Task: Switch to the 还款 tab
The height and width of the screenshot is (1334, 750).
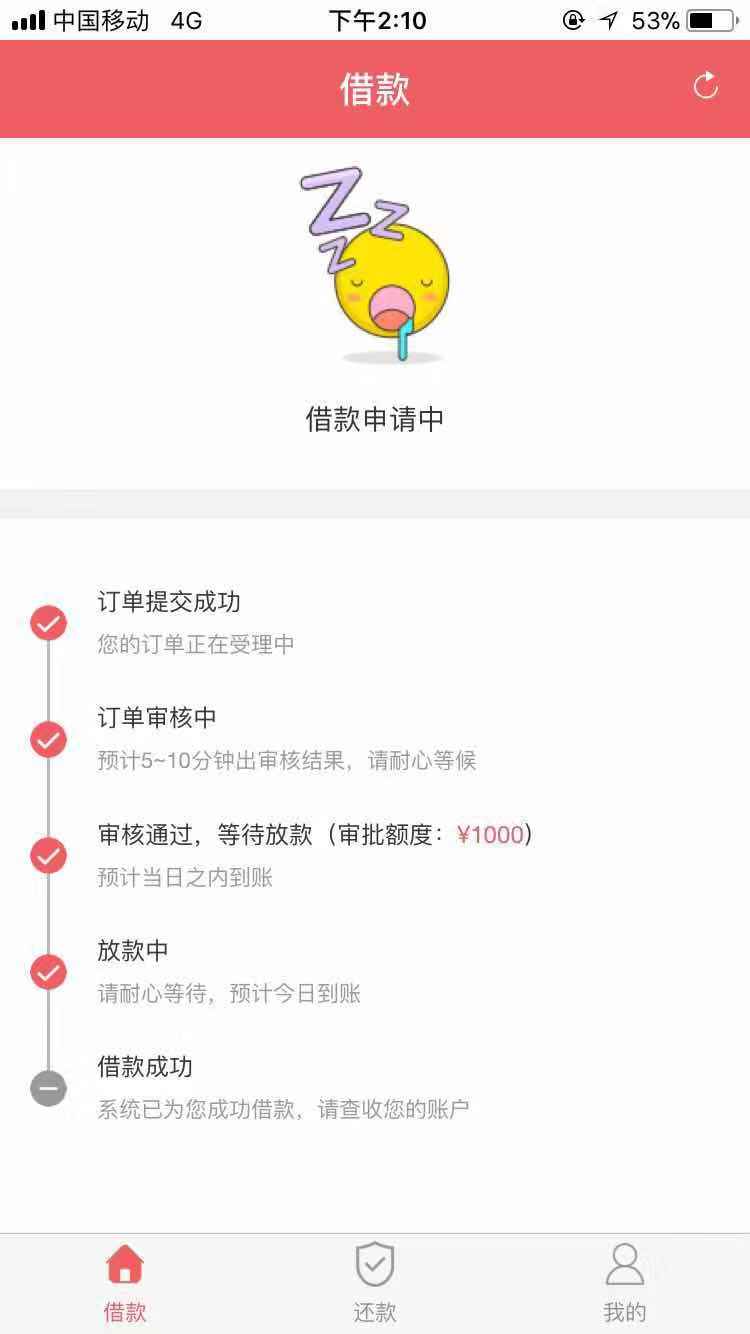Action: tap(375, 1283)
